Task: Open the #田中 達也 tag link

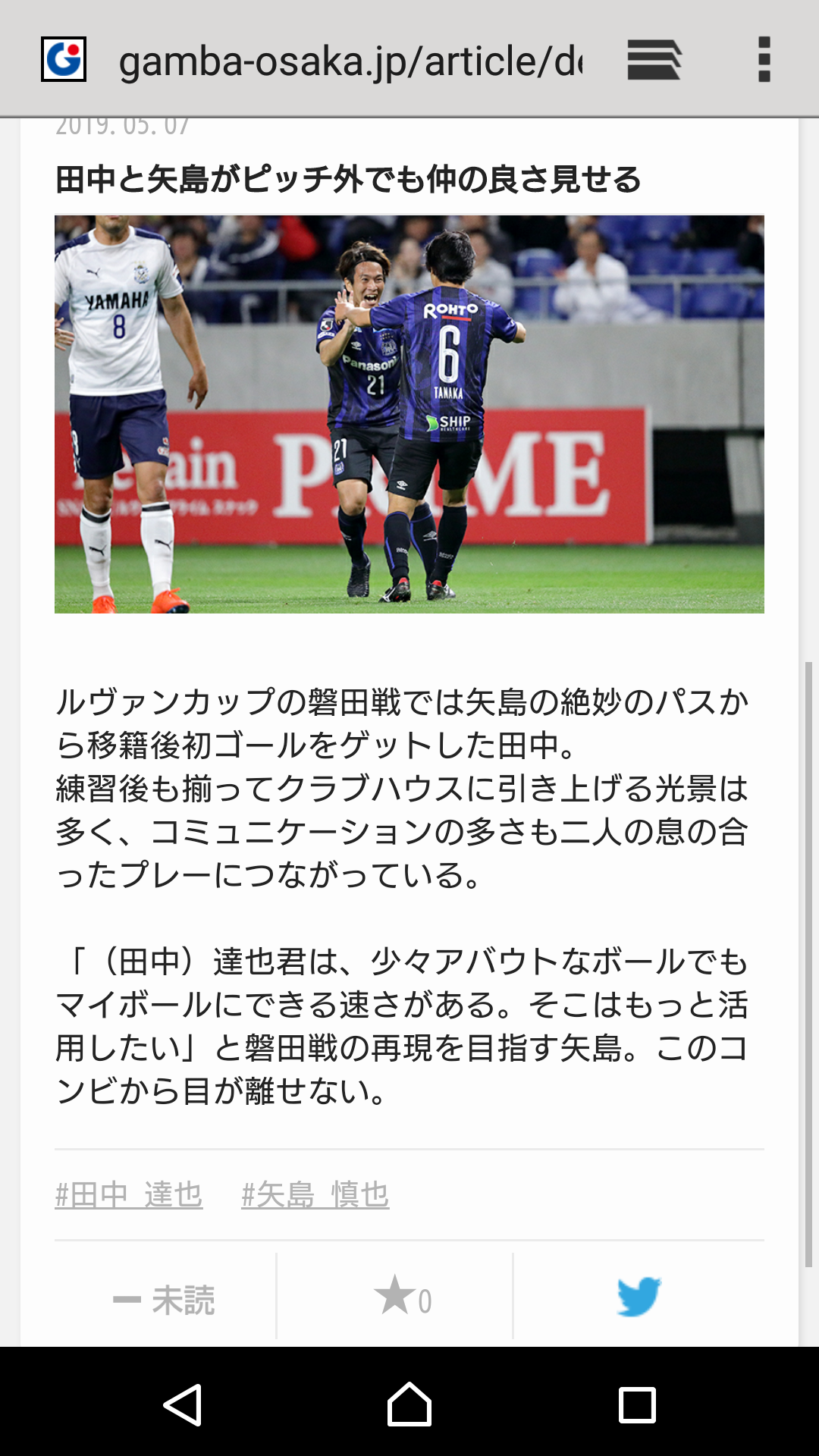Action: pos(129,1195)
